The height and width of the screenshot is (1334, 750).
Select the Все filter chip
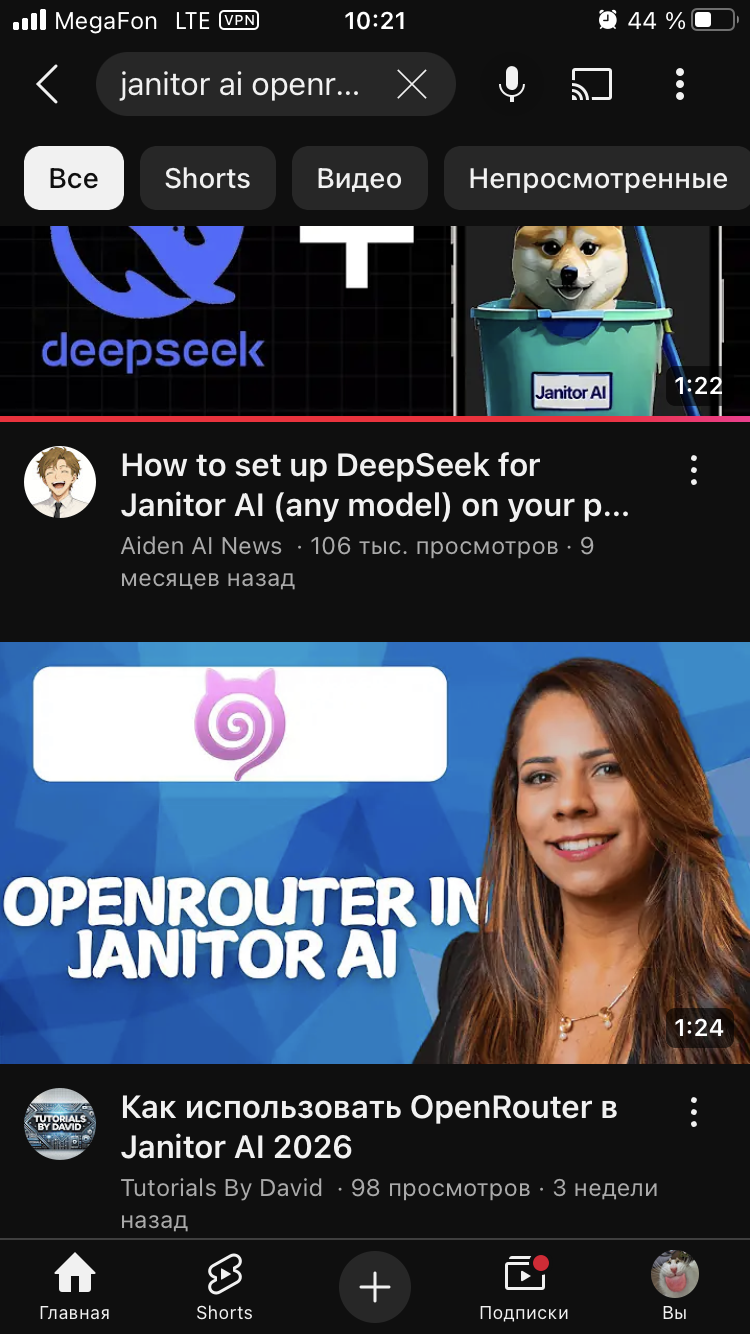(74, 178)
